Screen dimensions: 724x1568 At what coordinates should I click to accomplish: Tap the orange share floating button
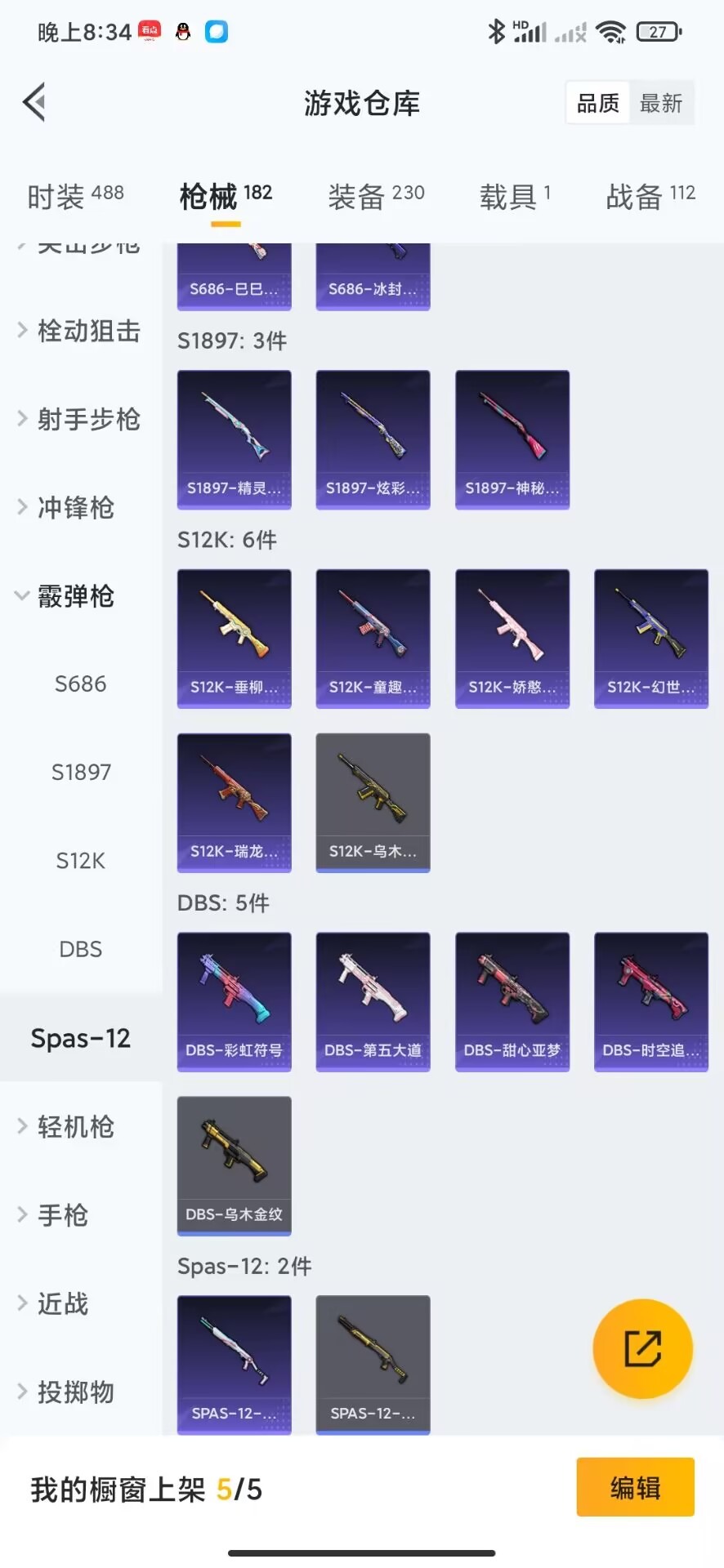click(642, 1348)
